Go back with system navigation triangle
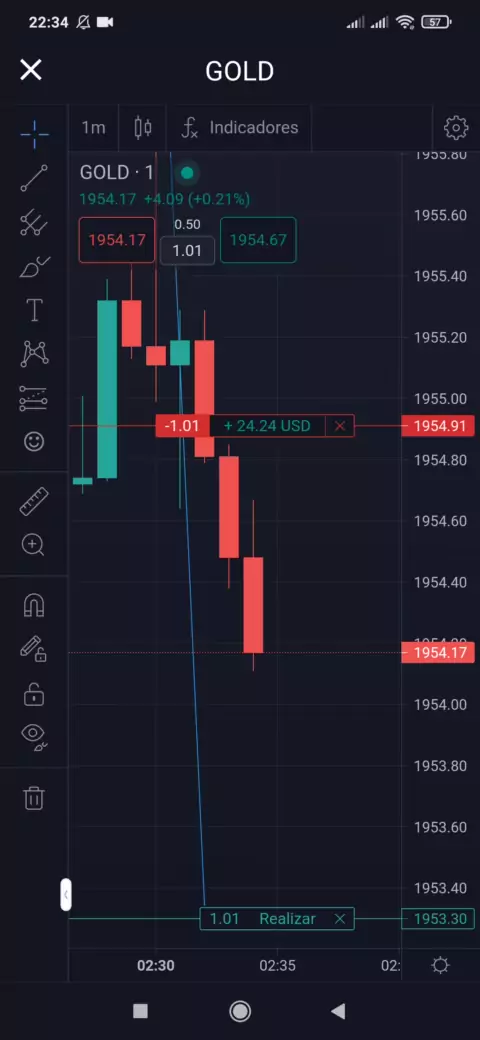This screenshot has height=1040, width=480. click(x=338, y=1011)
